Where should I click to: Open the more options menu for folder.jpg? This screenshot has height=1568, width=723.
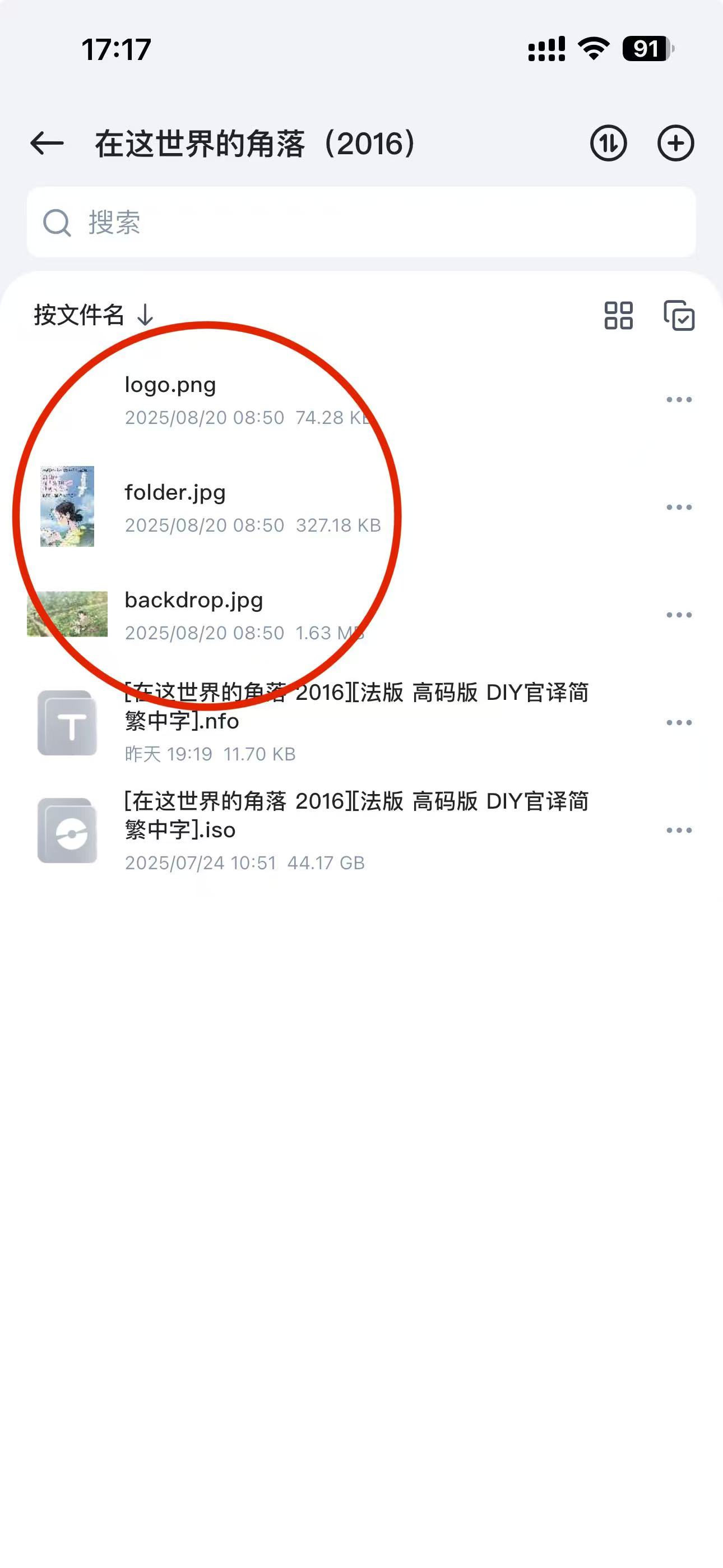point(679,506)
